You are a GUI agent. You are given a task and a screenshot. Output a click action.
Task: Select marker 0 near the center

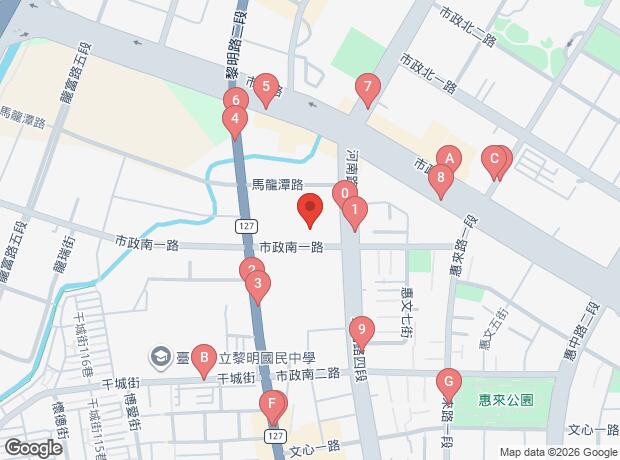343,192
